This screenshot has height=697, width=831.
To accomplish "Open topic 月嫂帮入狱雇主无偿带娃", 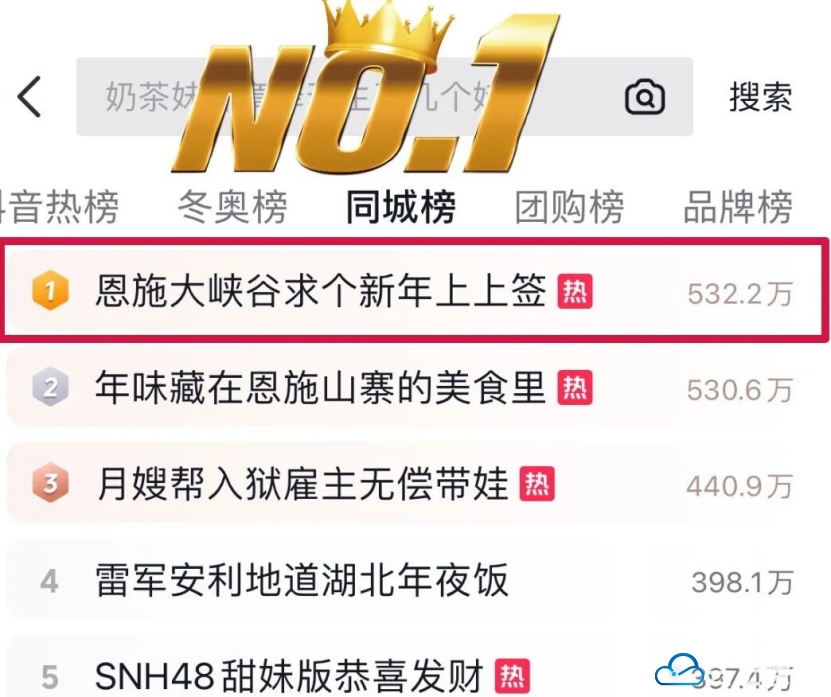I will [x=303, y=485].
